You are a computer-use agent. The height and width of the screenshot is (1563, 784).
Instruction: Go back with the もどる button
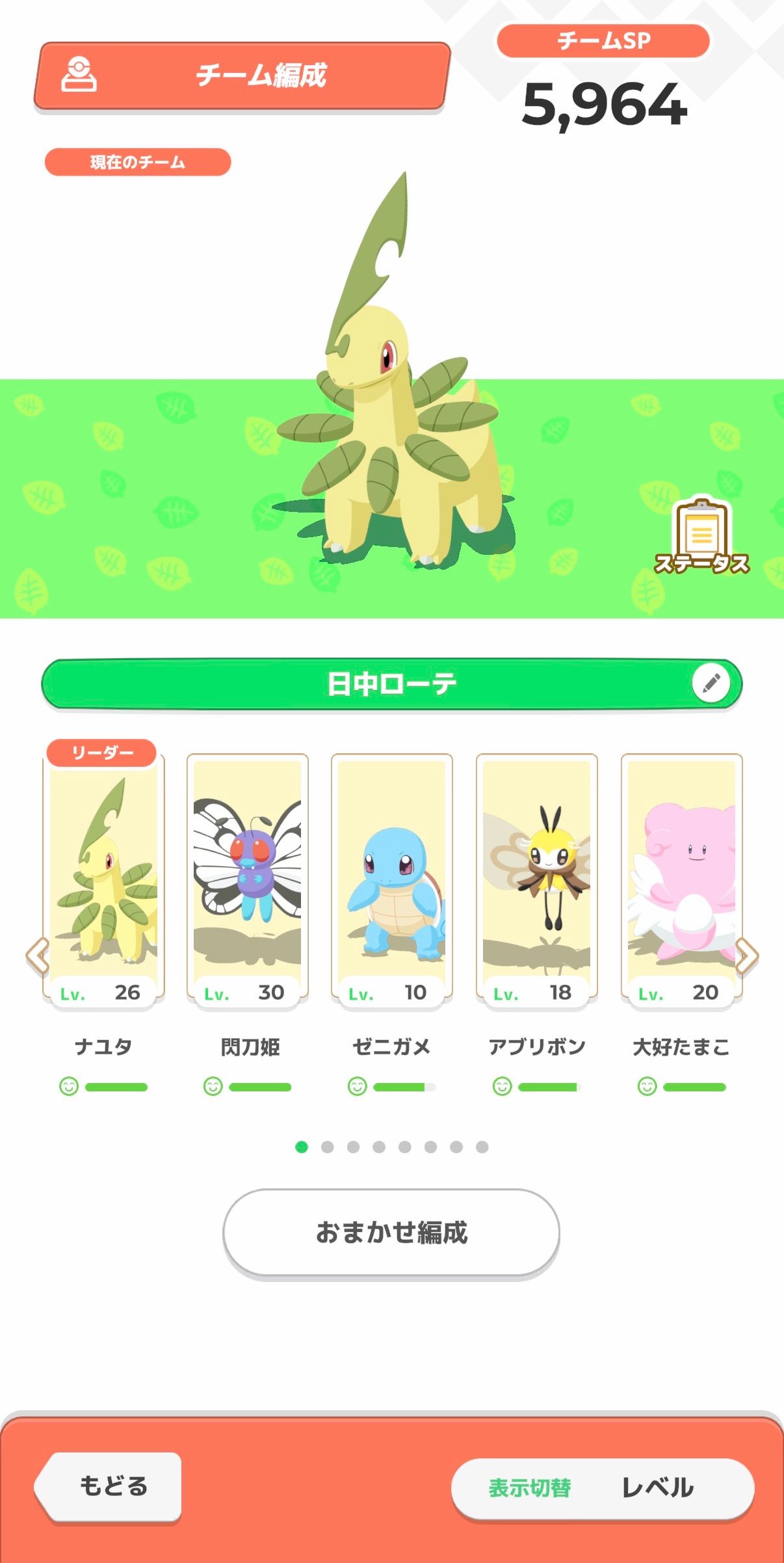109,1486
